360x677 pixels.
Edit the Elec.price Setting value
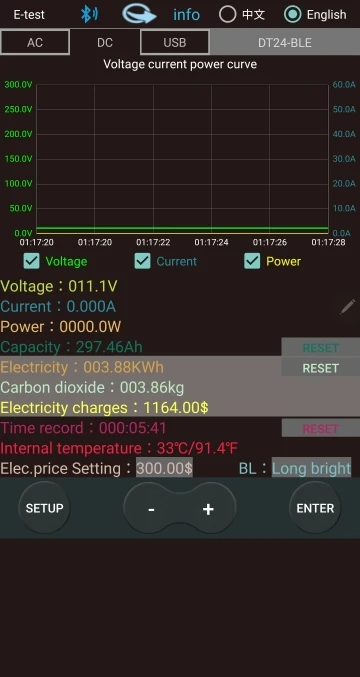(x=164, y=468)
